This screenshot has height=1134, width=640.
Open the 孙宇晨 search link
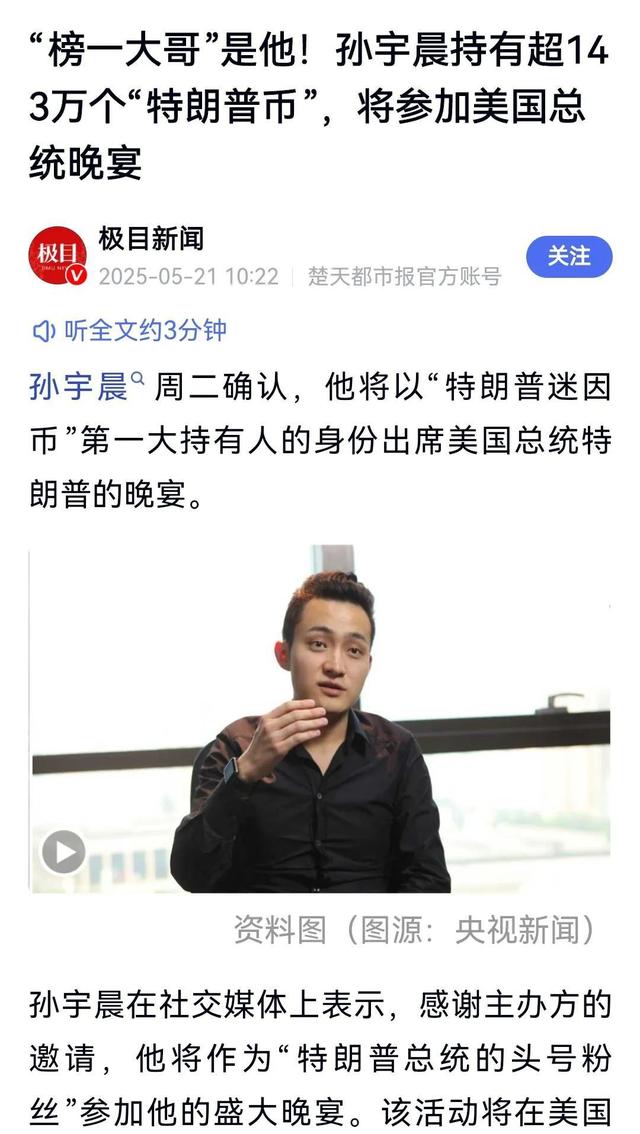pos(86,387)
